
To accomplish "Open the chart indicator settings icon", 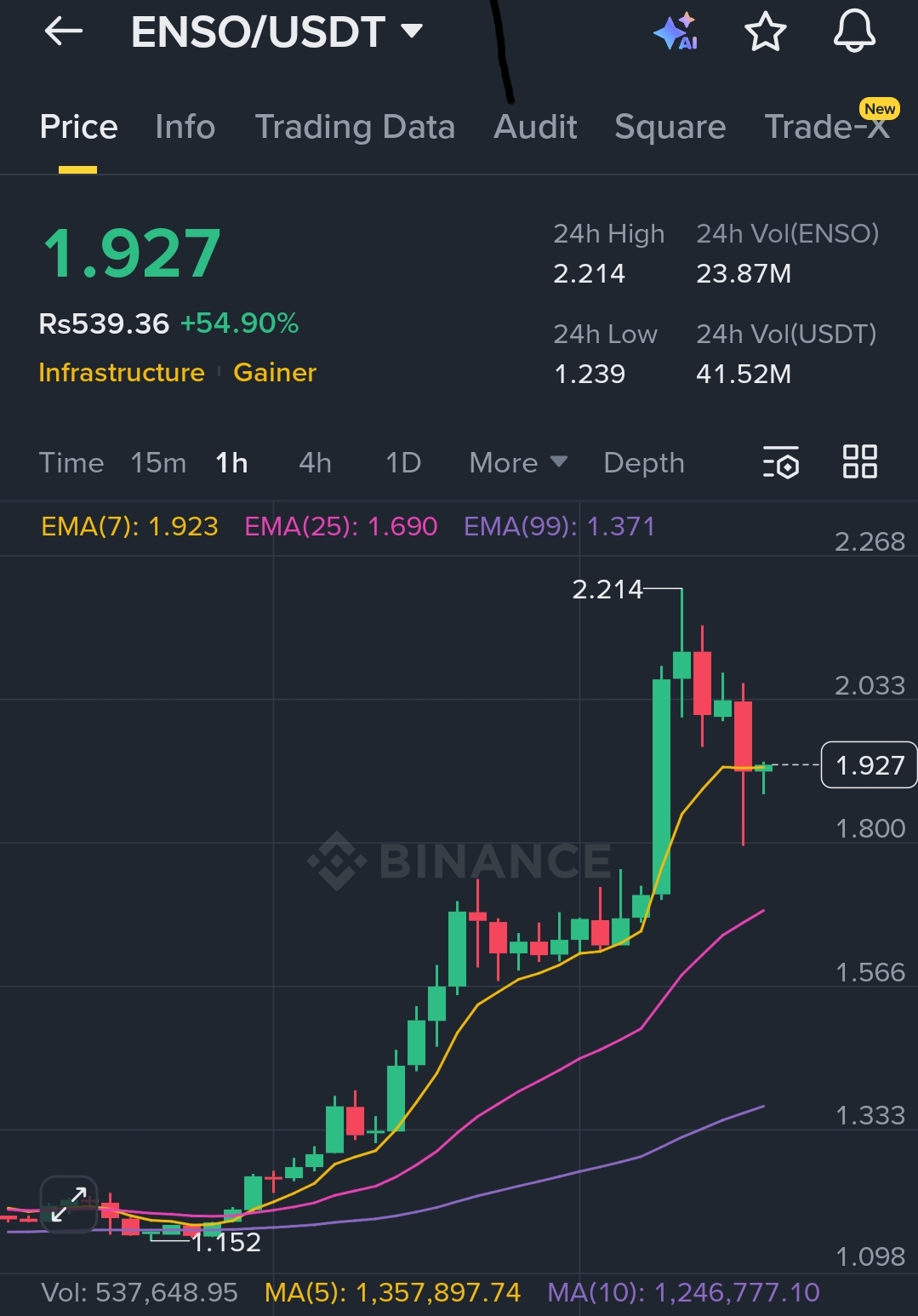I will click(x=781, y=462).
